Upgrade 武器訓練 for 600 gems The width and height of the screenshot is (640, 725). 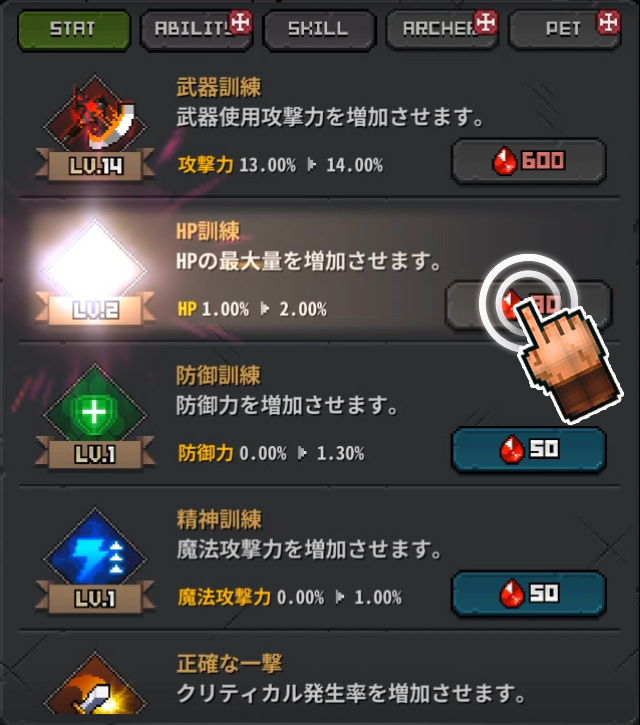528,162
